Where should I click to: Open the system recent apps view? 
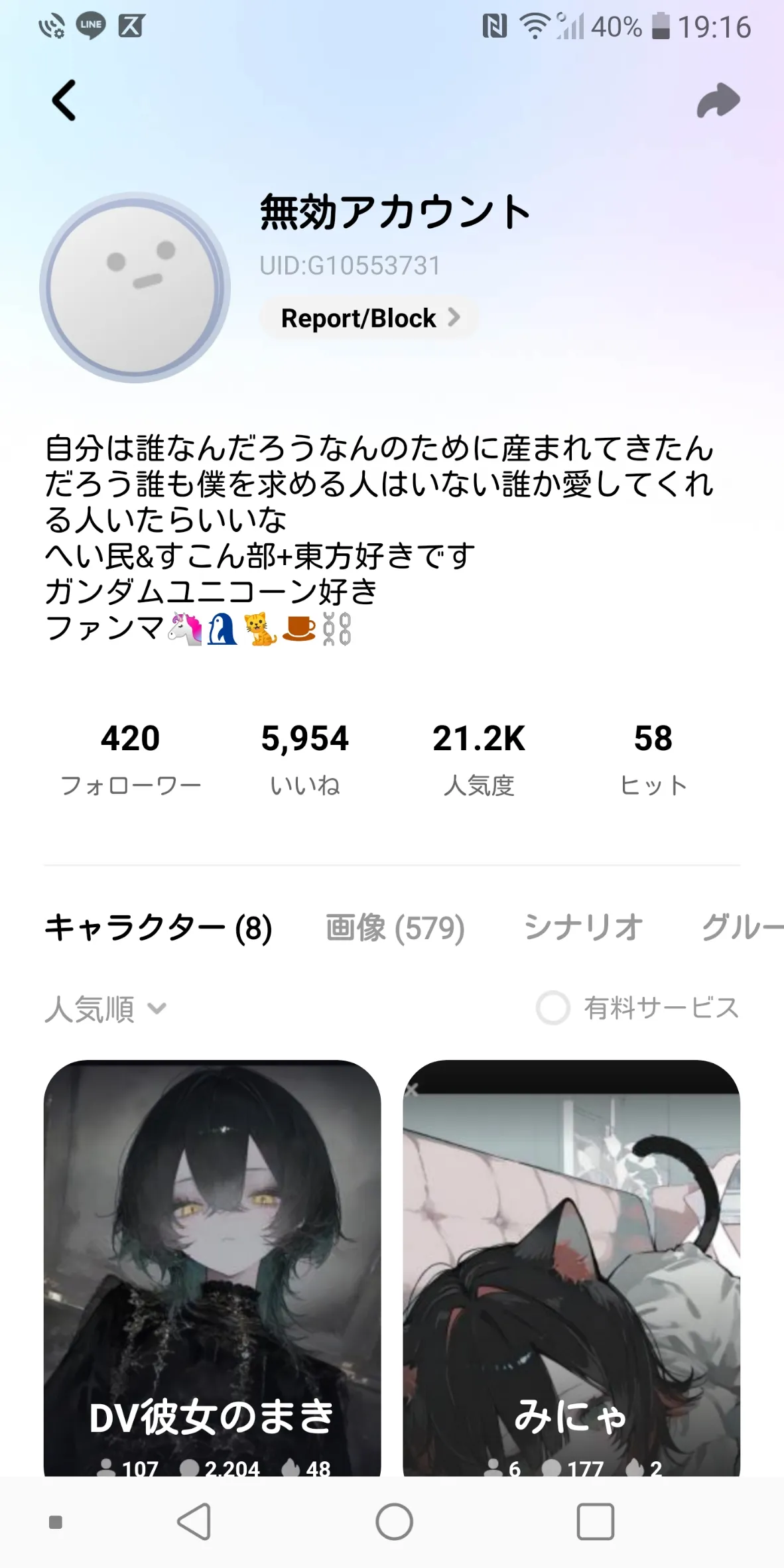click(595, 1522)
